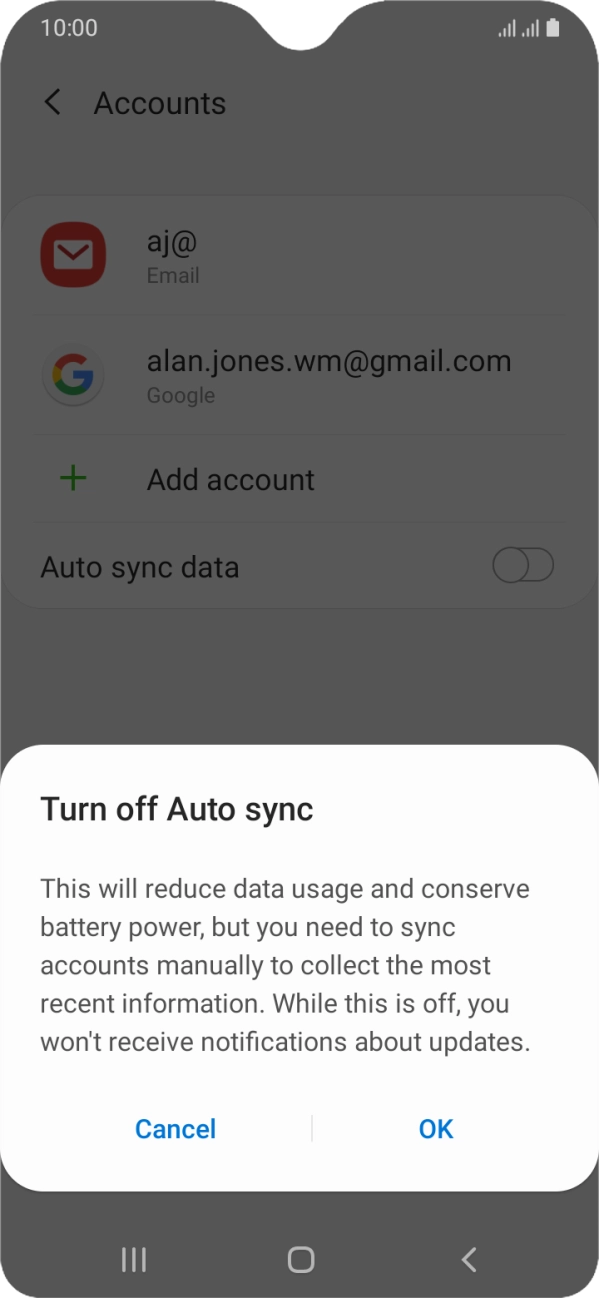Go to the home screen
The image size is (599, 1298).
point(300,1260)
